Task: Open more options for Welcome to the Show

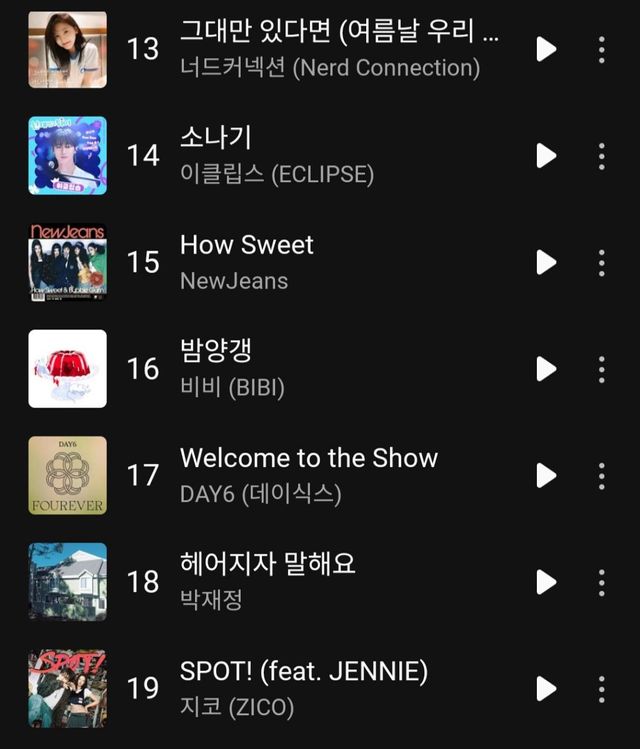Action: click(601, 475)
